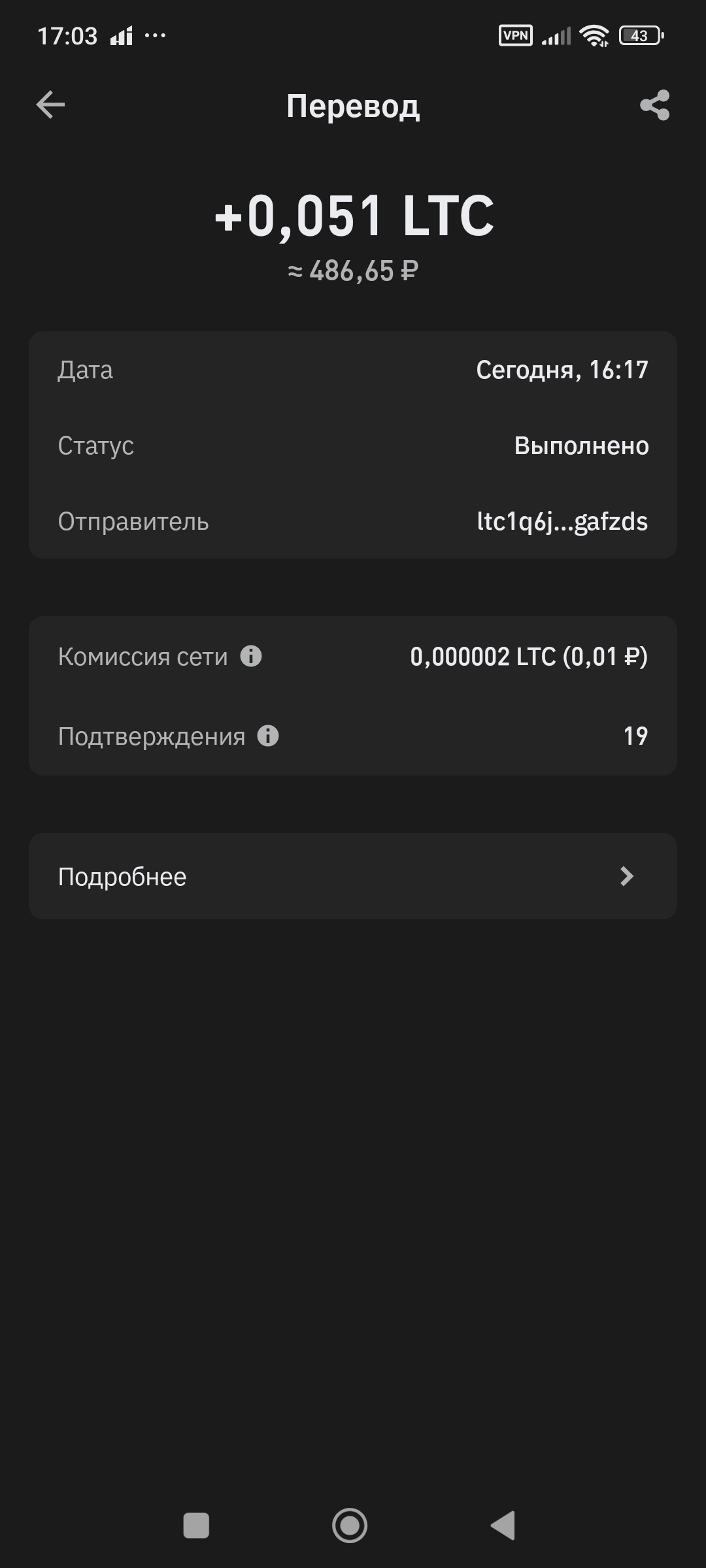This screenshot has width=706, height=1568.
Task: Tap the info icon next to Подтверждения
Action: point(268,736)
